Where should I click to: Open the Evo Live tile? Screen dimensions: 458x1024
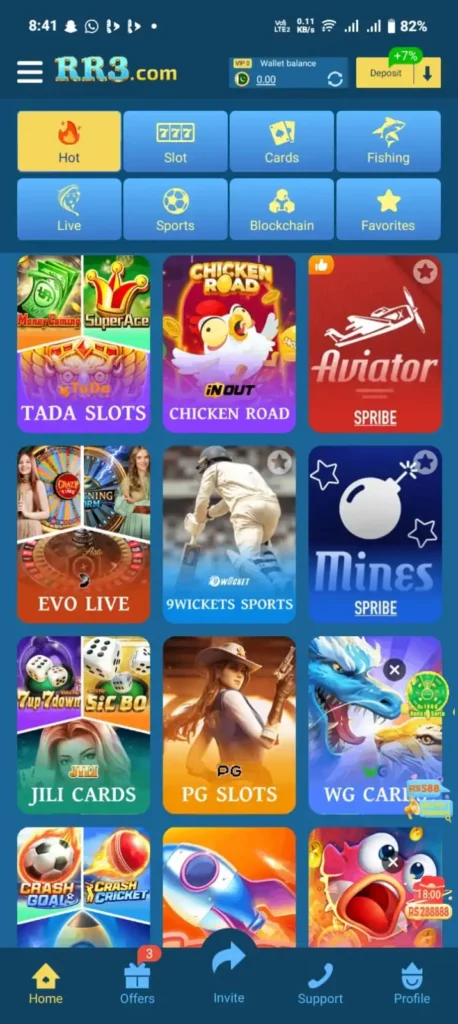click(84, 534)
